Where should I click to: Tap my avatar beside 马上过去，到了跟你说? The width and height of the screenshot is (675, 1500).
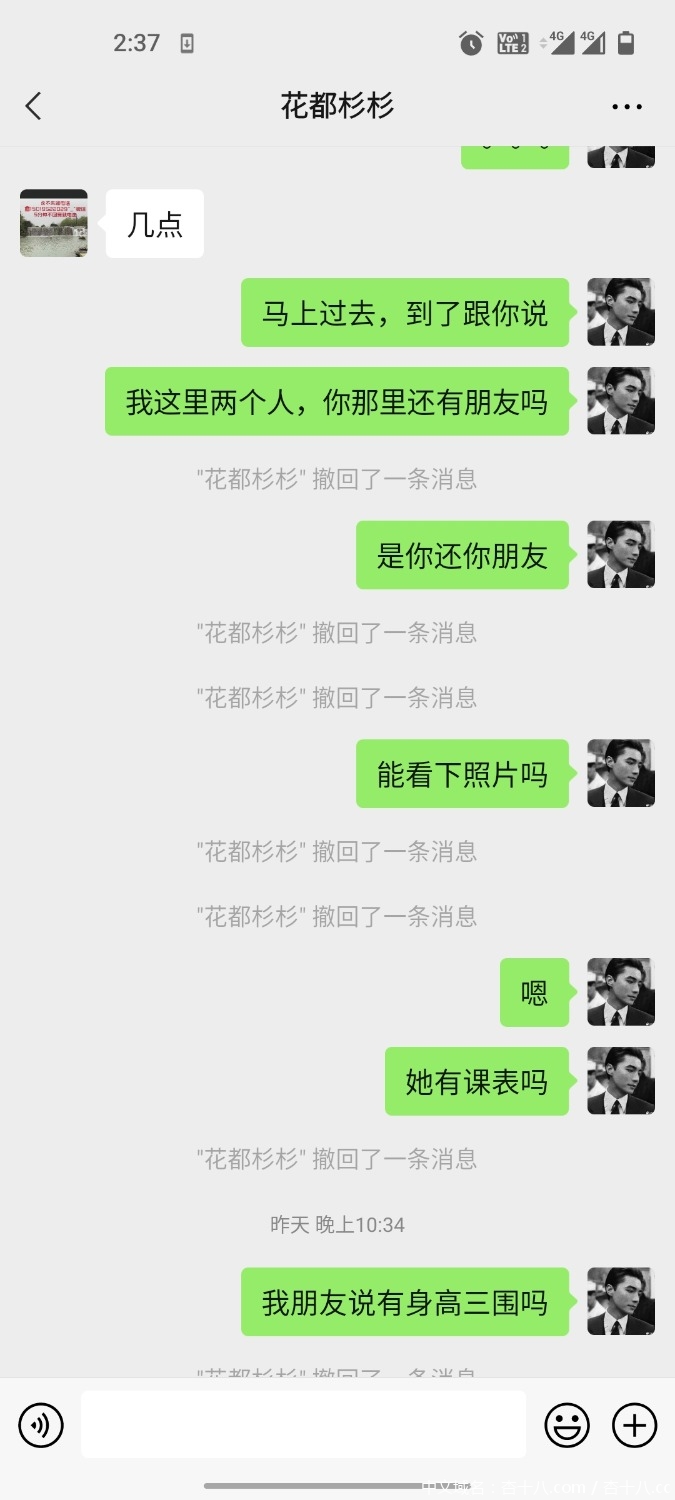(620, 312)
